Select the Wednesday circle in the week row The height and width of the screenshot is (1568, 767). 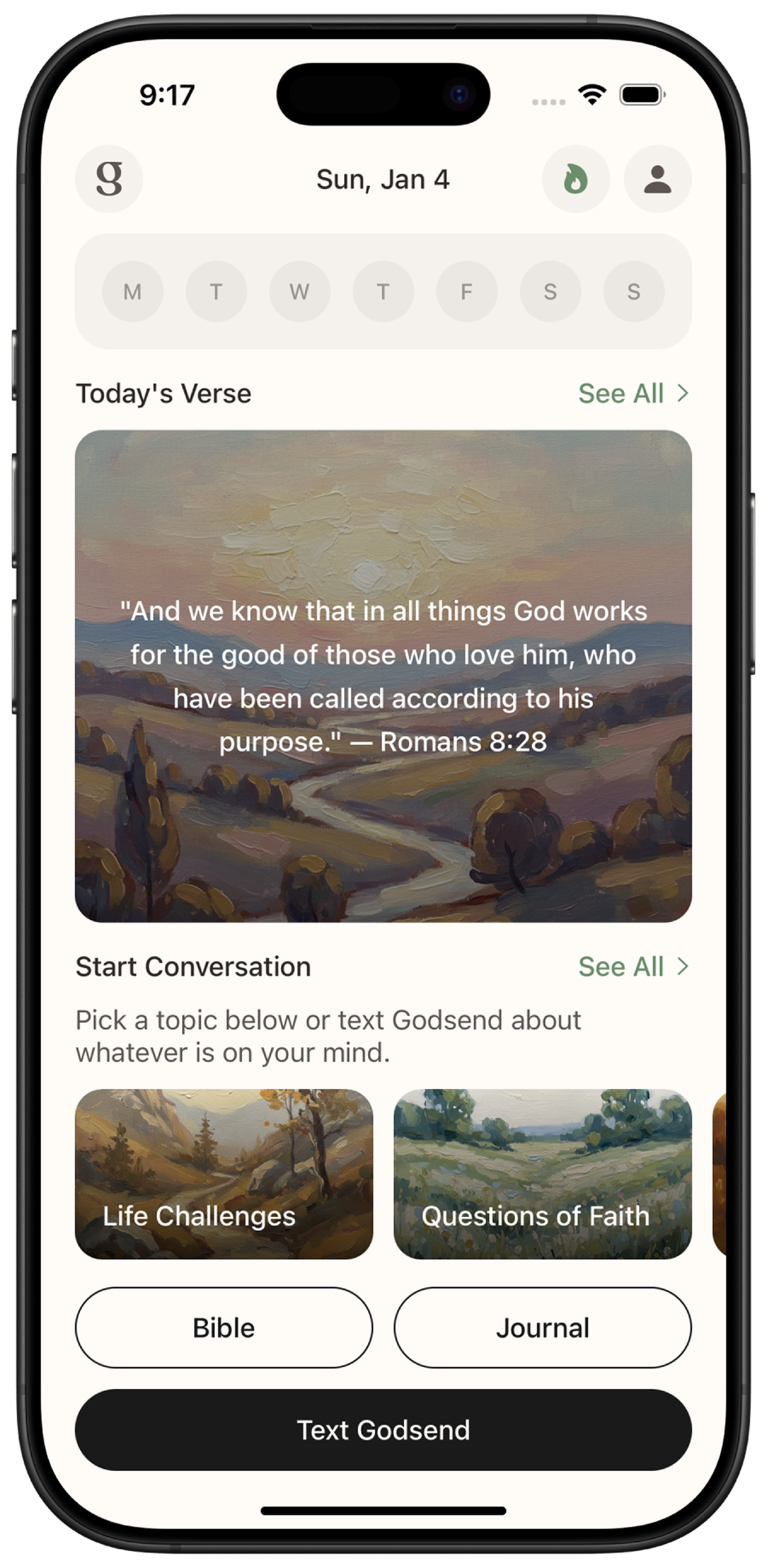(300, 291)
